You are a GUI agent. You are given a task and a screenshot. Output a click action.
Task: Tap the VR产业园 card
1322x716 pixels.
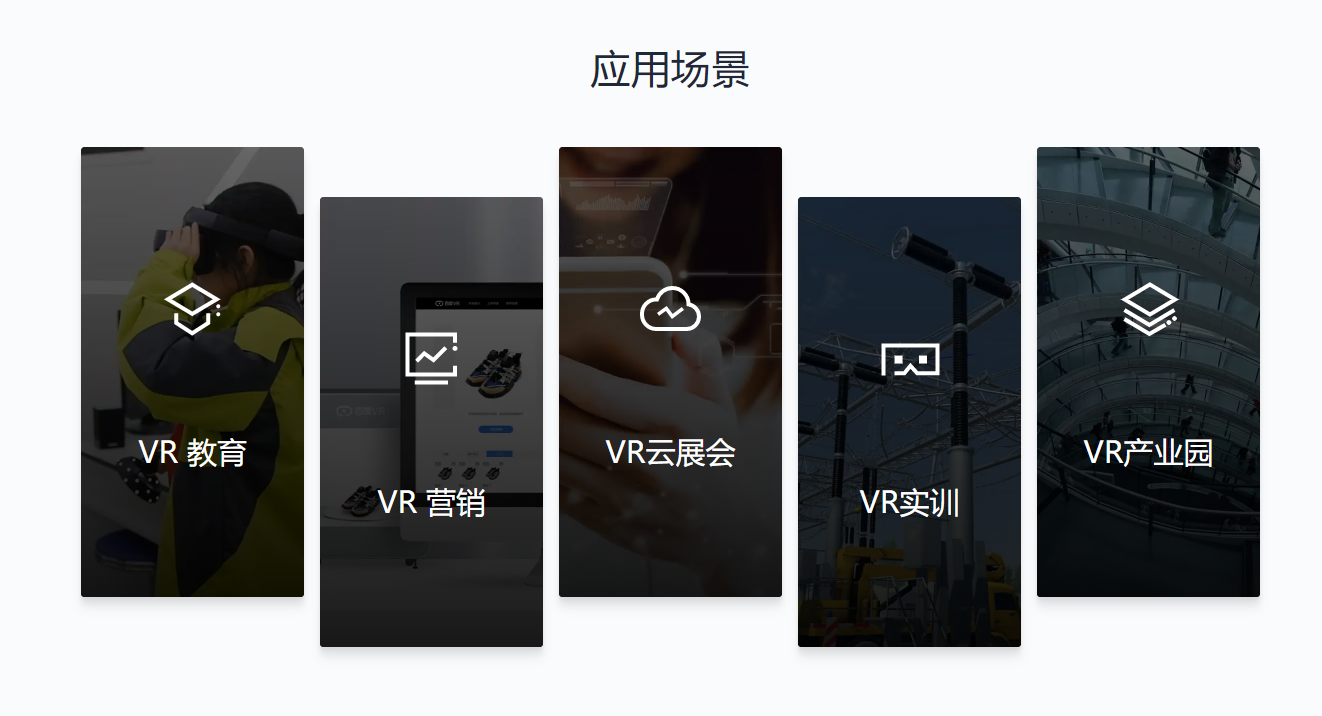pos(1148,372)
